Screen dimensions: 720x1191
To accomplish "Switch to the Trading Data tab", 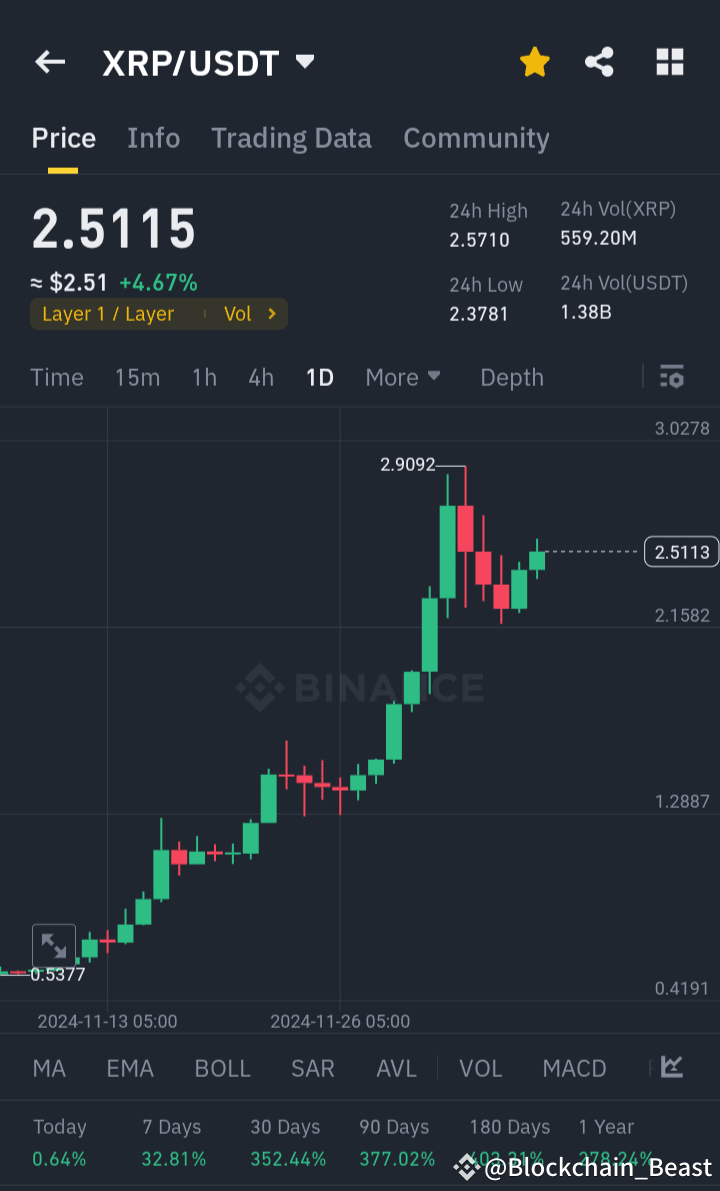I will [x=291, y=138].
